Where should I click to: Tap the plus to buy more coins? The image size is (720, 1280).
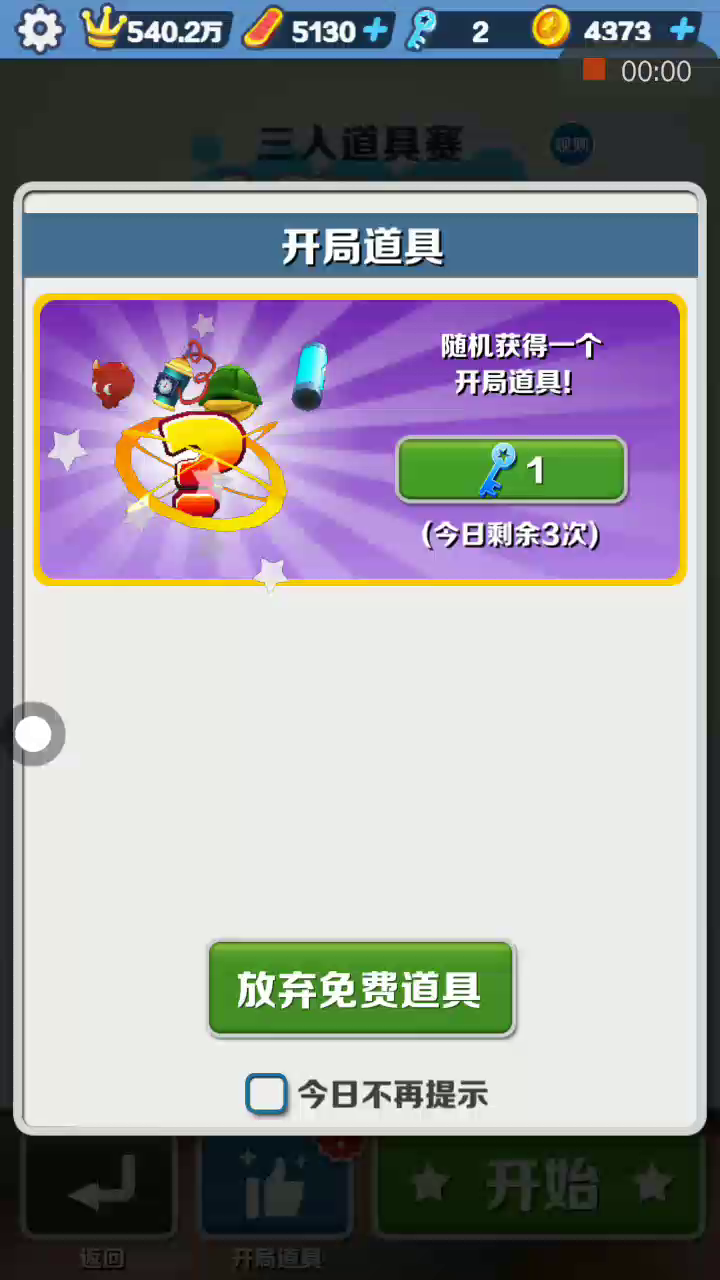click(683, 30)
